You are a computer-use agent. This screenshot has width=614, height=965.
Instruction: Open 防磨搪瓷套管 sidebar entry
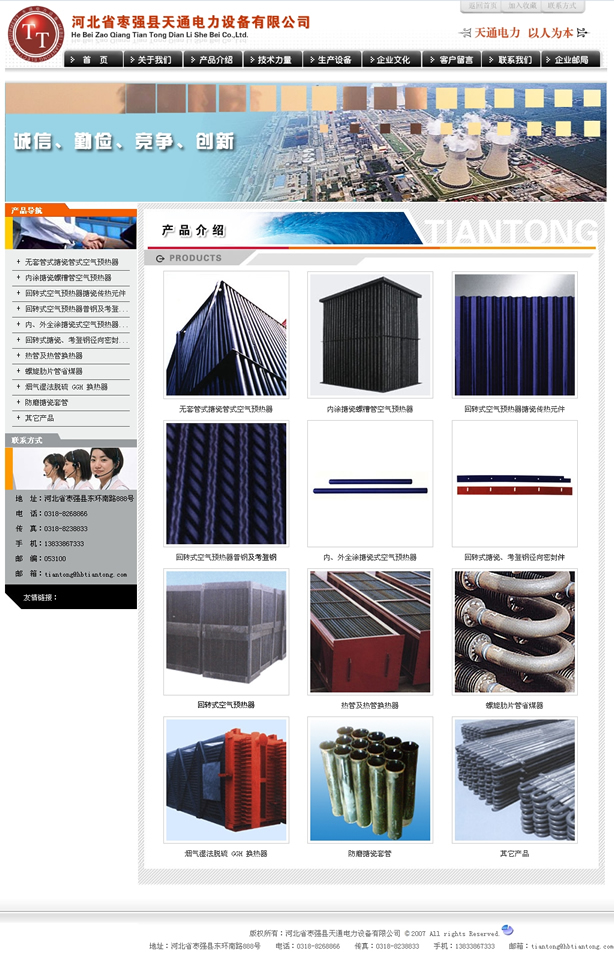click(x=46, y=402)
